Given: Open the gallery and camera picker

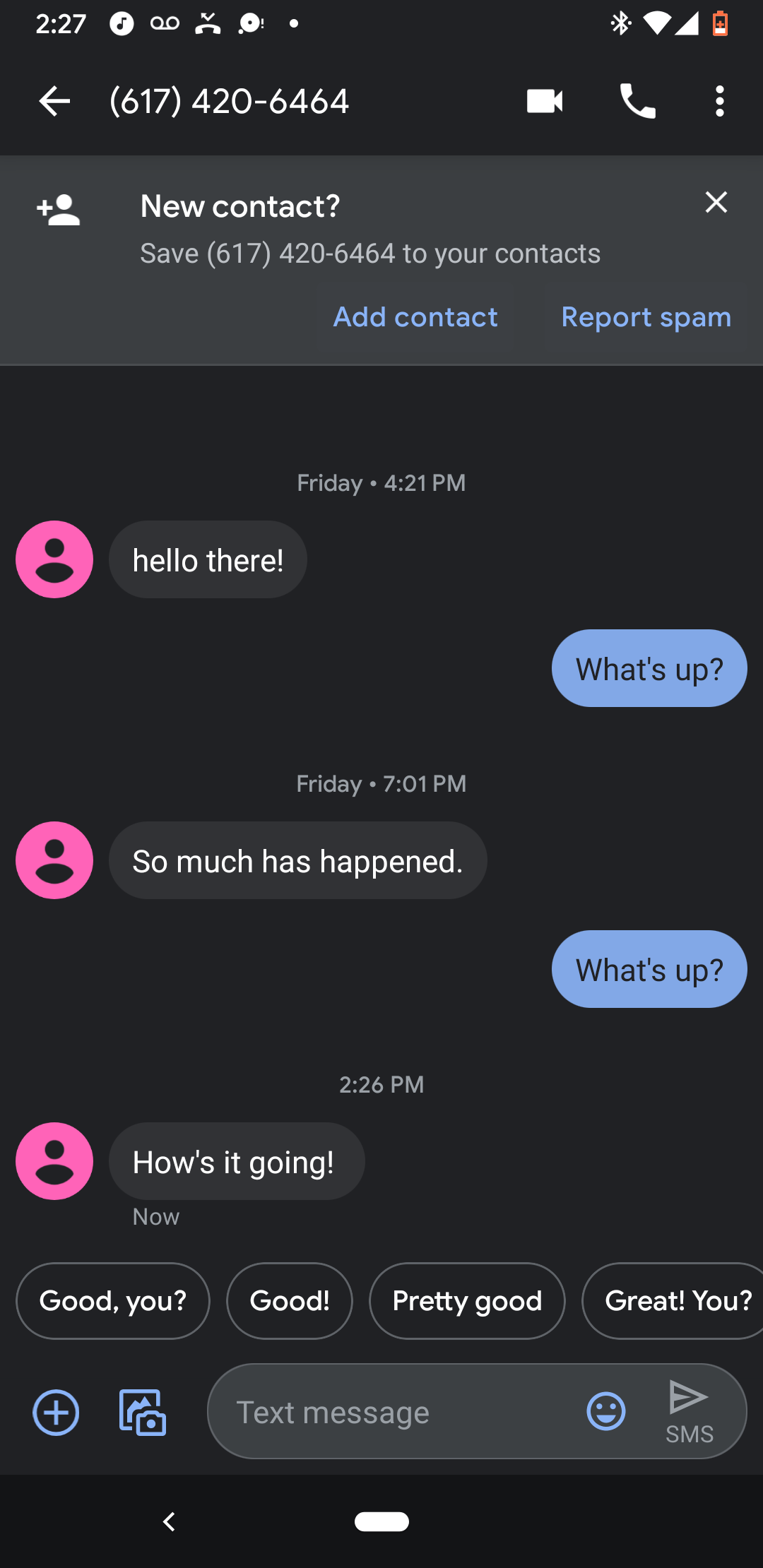Looking at the screenshot, I should tap(143, 1413).
